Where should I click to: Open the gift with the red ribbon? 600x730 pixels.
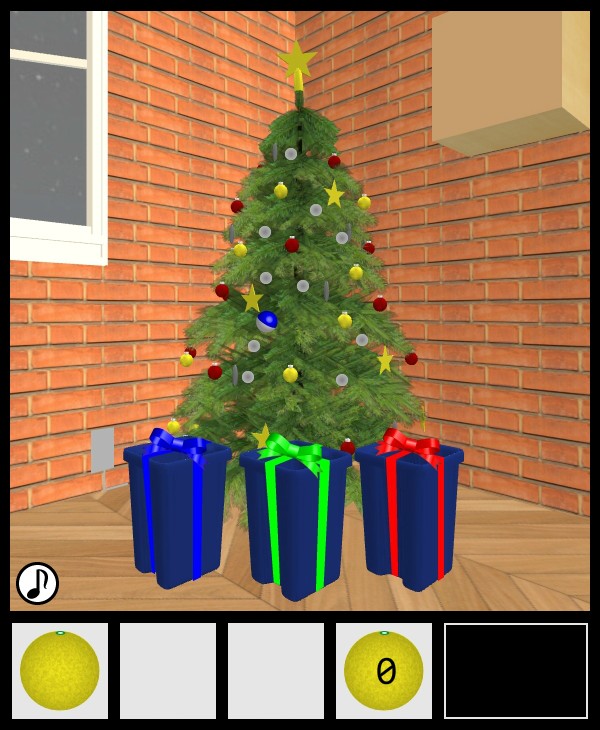(410, 512)
